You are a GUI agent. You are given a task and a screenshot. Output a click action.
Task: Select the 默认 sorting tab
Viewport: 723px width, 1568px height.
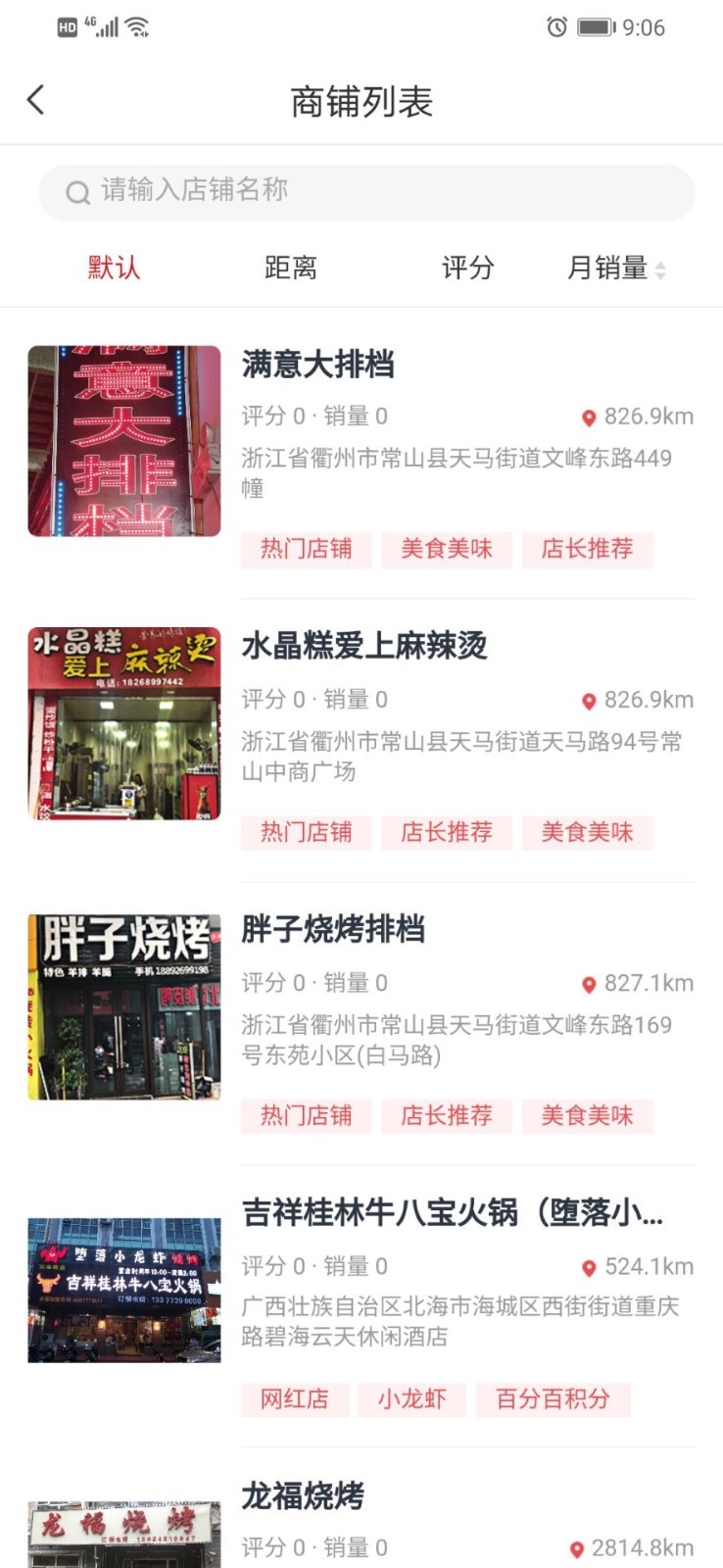pos(114,268)
